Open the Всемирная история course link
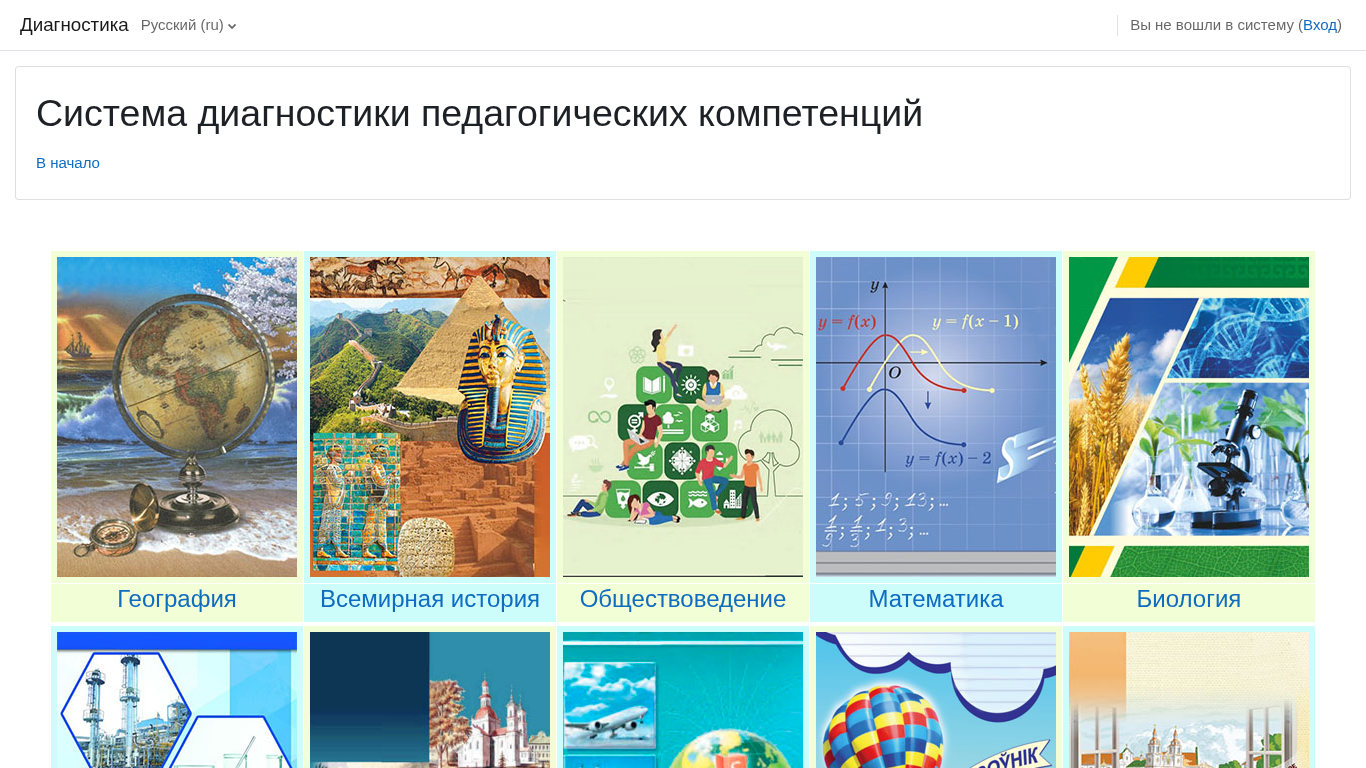This screenshot has width=1366, height=768. tap(430, 599)
